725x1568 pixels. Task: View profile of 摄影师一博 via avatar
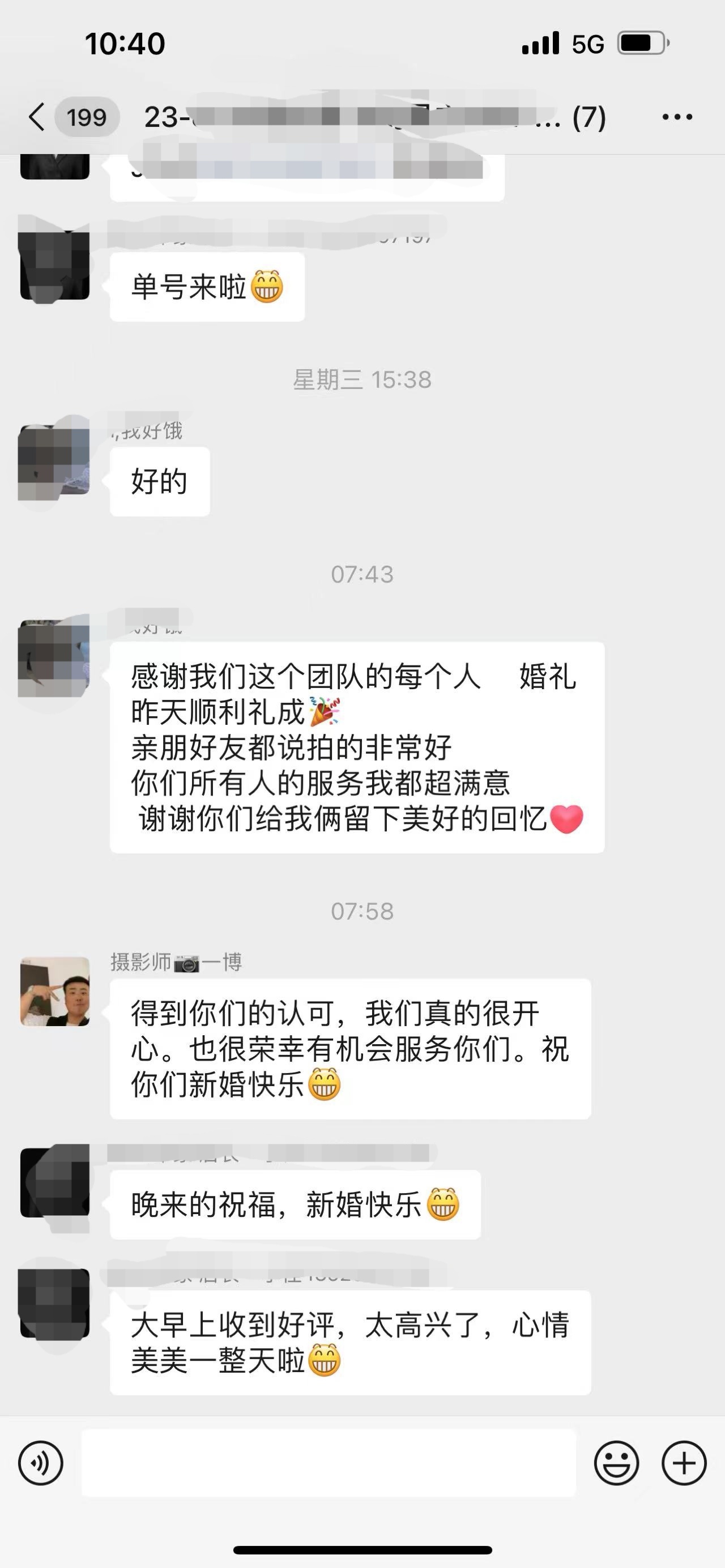(x=55, y=992)
